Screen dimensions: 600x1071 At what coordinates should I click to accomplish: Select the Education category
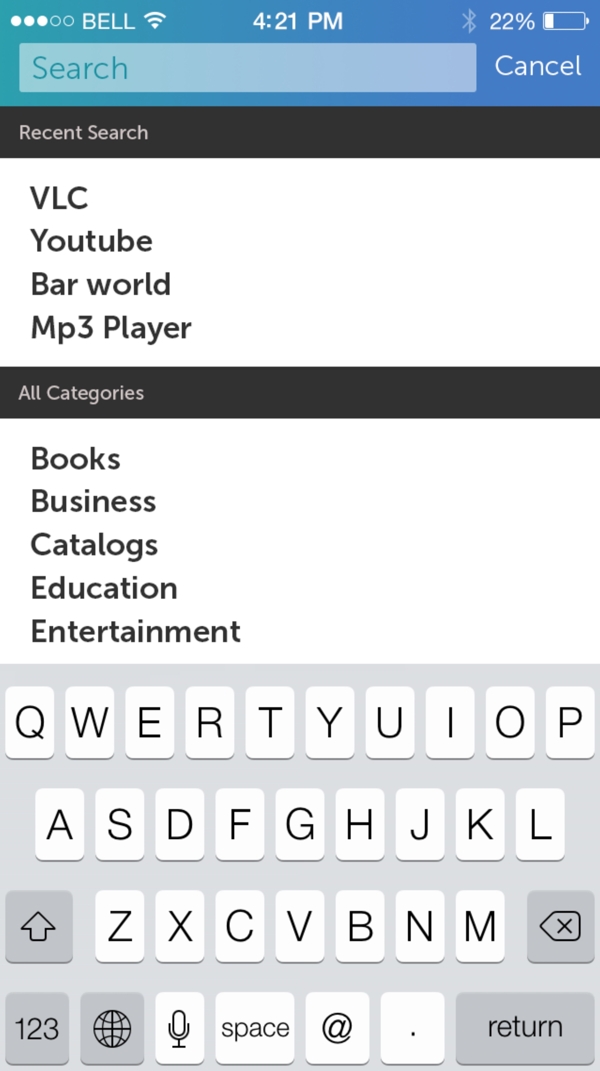click(104, 588)
